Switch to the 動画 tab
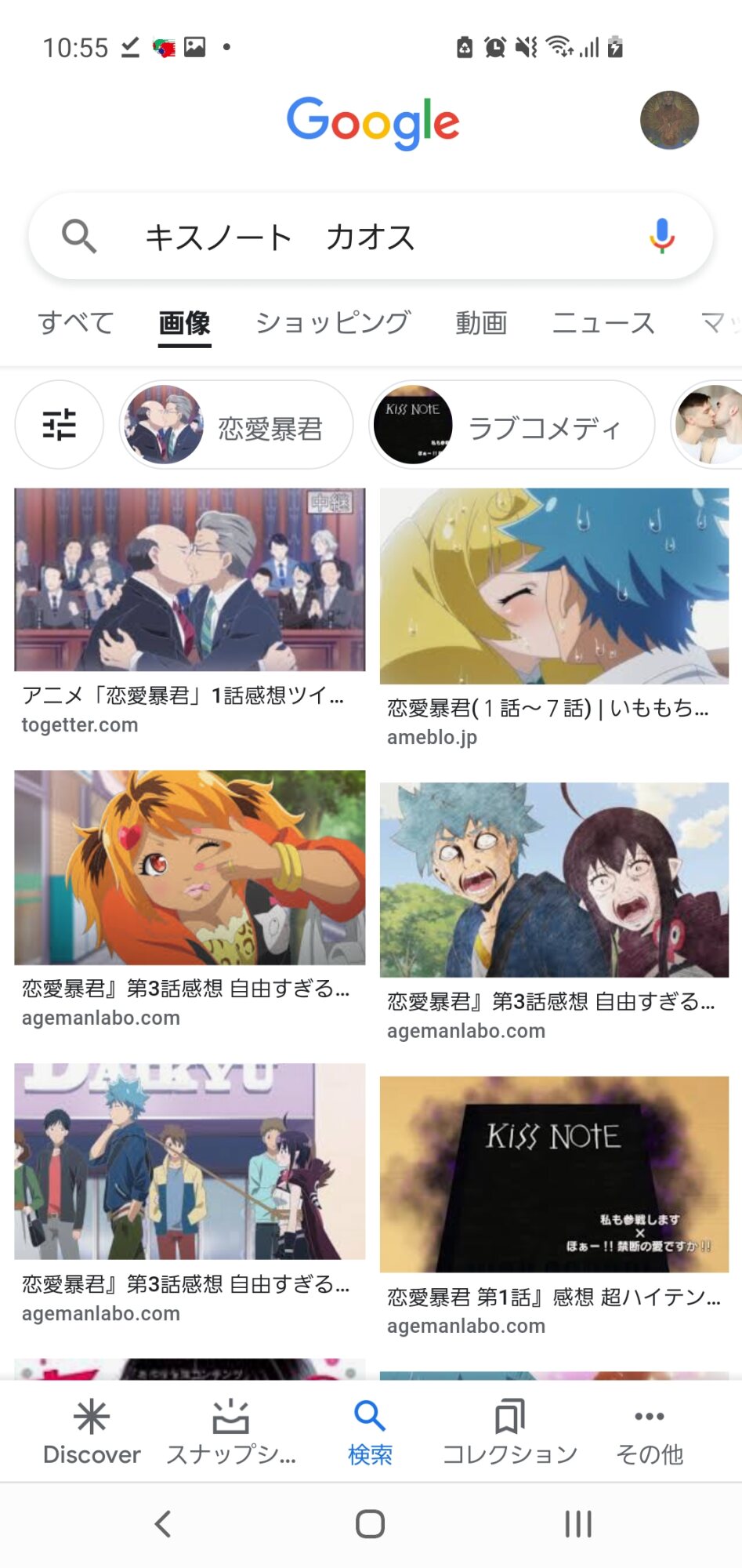 (x=481, y=323)
